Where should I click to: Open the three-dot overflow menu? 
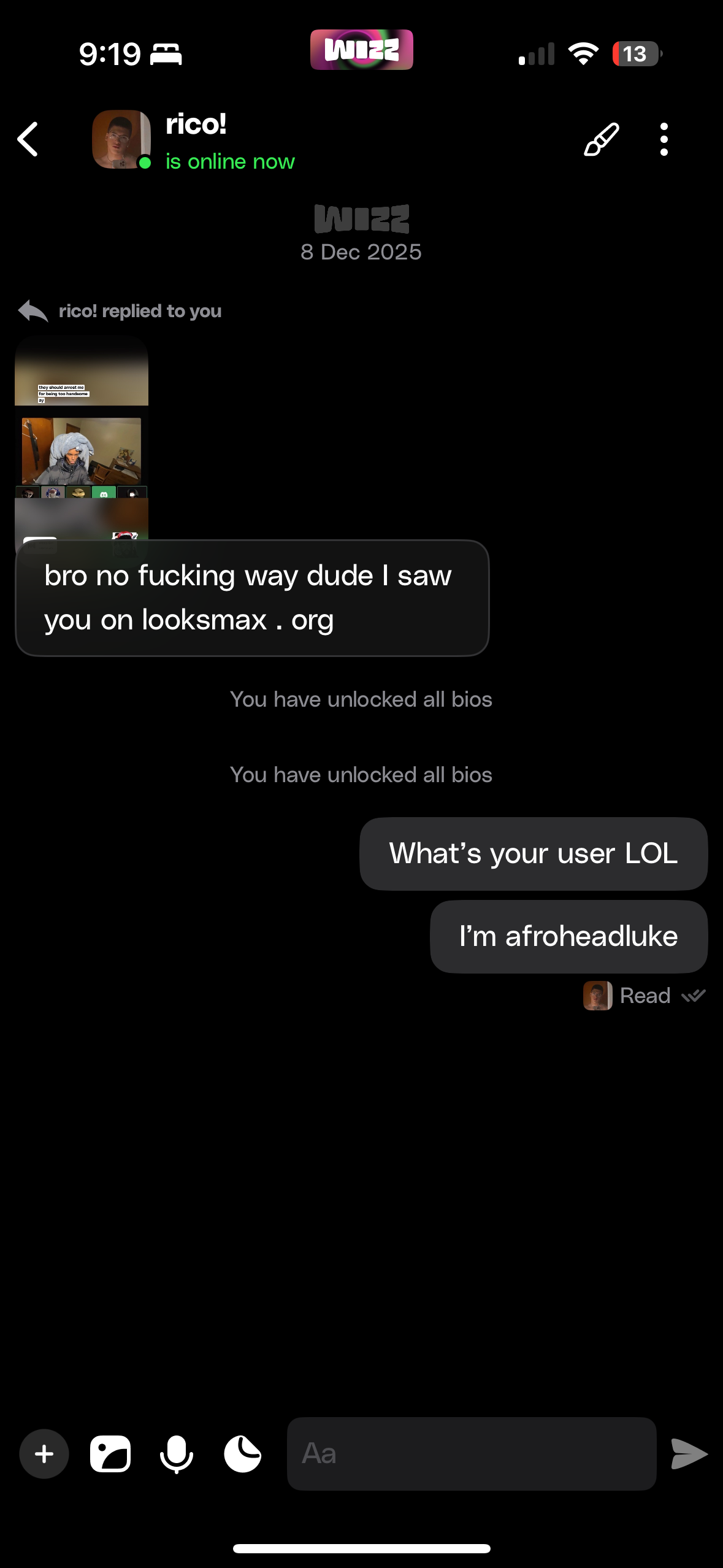(664, 140)
